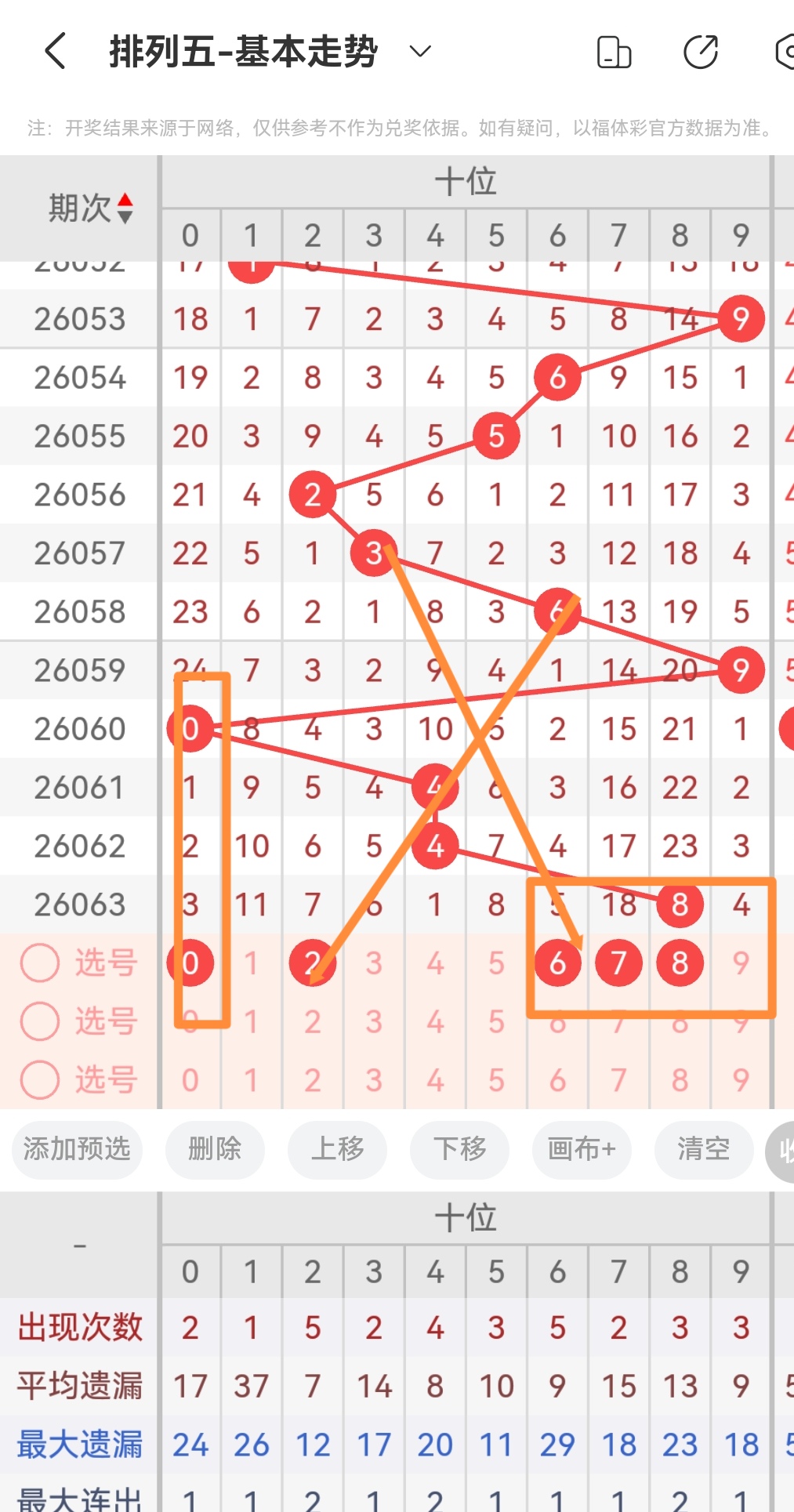Enable drawing with 画布+
The height and width of the screenshot is (1512, 794).
(582, 1149)
